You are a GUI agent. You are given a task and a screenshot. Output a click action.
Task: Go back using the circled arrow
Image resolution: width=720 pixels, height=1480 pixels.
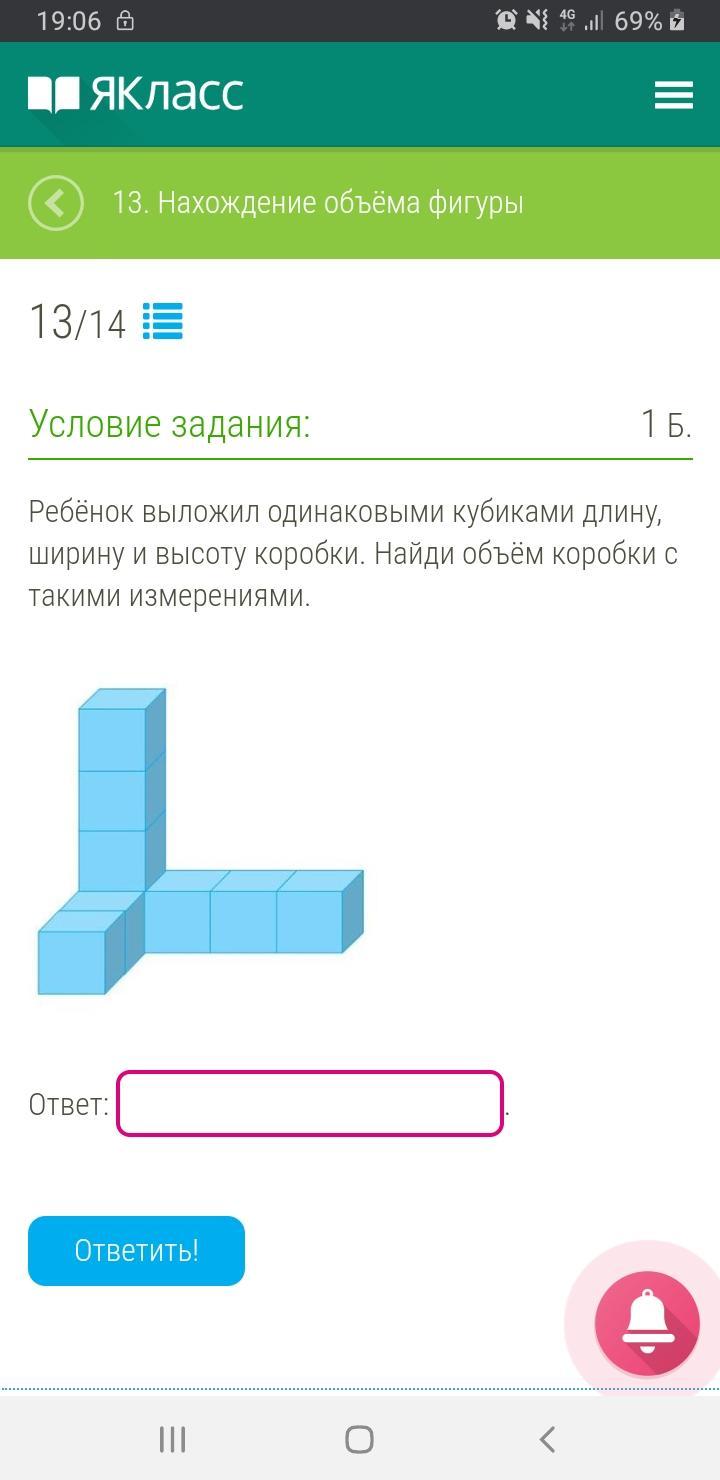[56, 203]
